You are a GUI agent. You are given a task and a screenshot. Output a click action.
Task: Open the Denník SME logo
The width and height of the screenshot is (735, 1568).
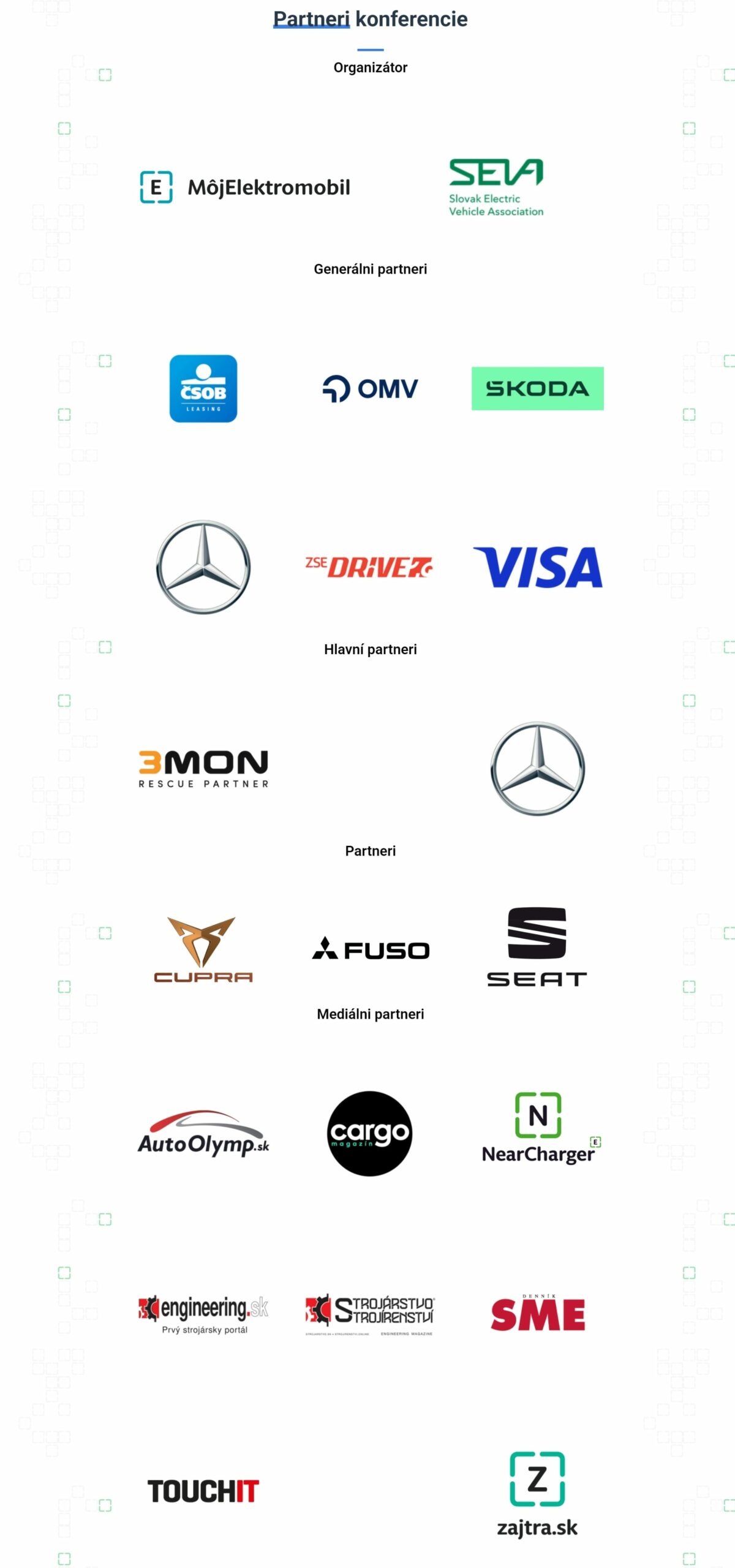click(x=538, y=1313)
